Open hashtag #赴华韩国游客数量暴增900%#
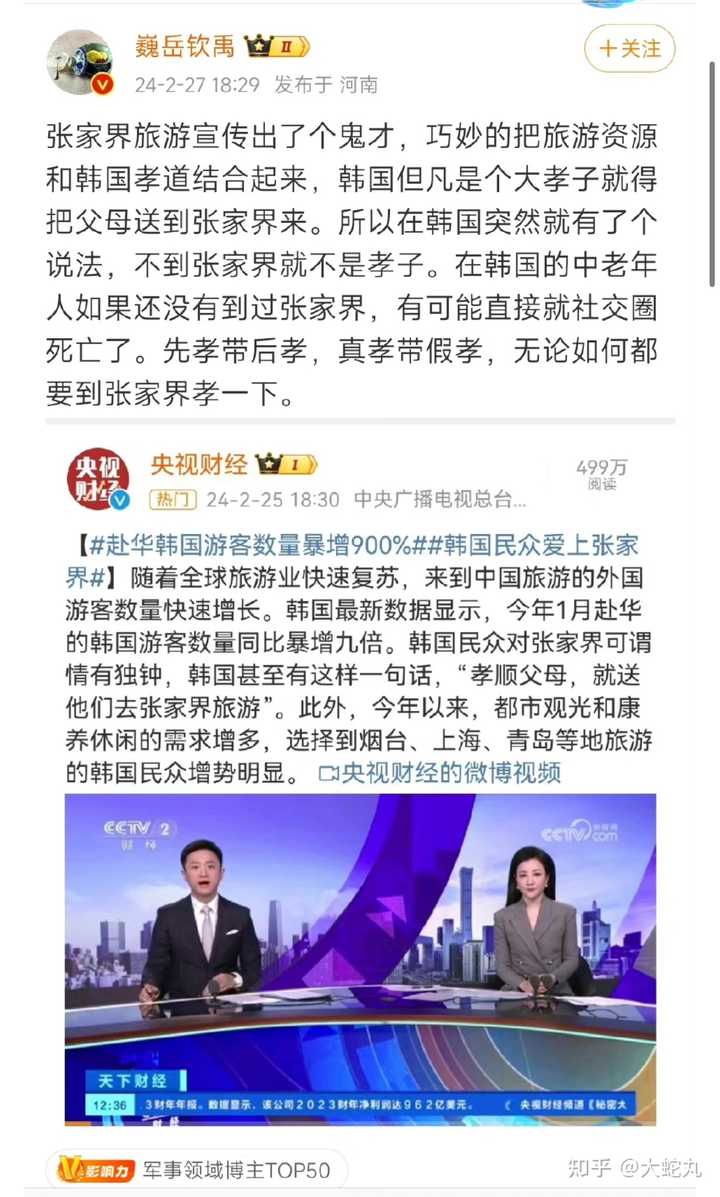Screen dimensions: 720x1197 pyautogui.click(x=250, y=546)
